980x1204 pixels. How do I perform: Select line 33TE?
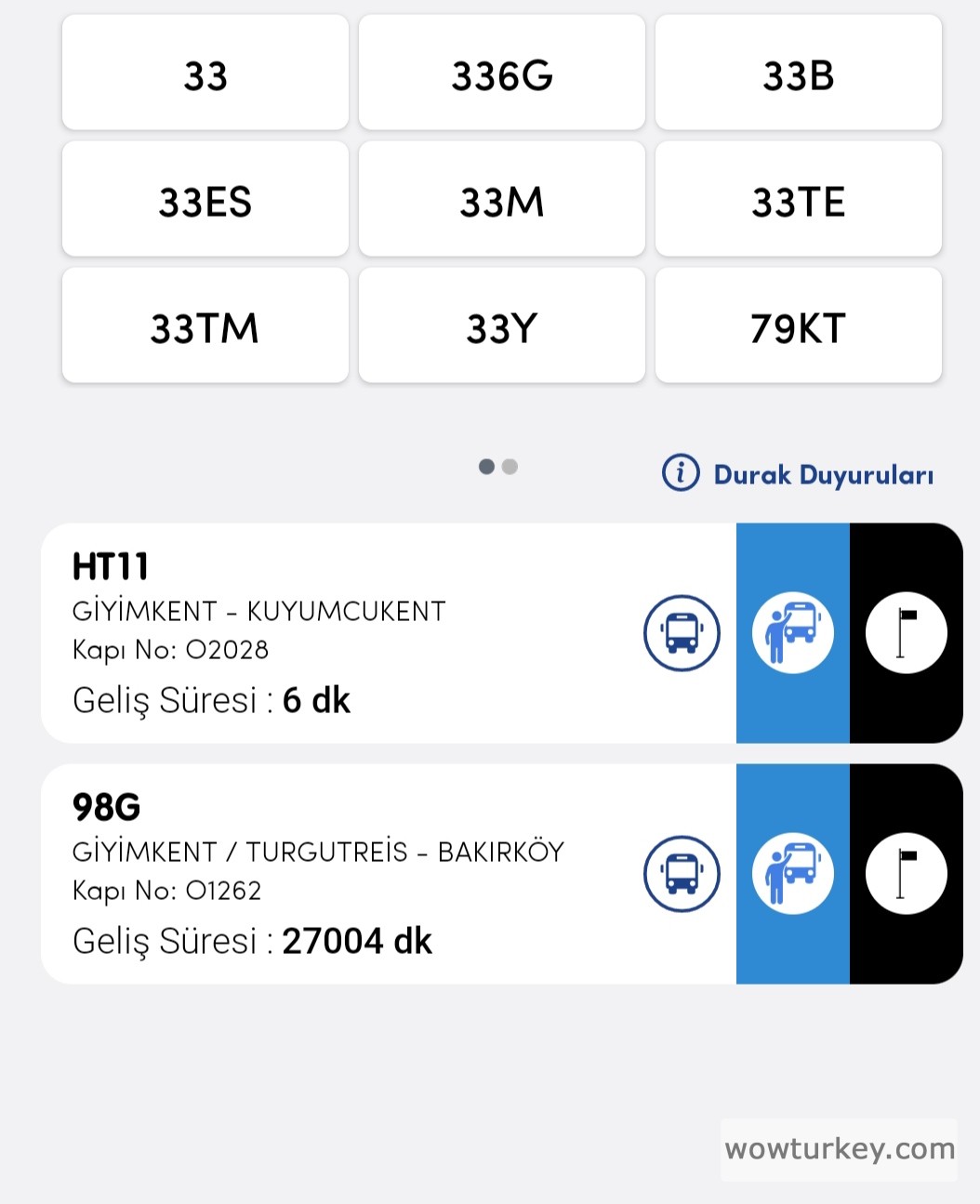(x=798, y=201)
